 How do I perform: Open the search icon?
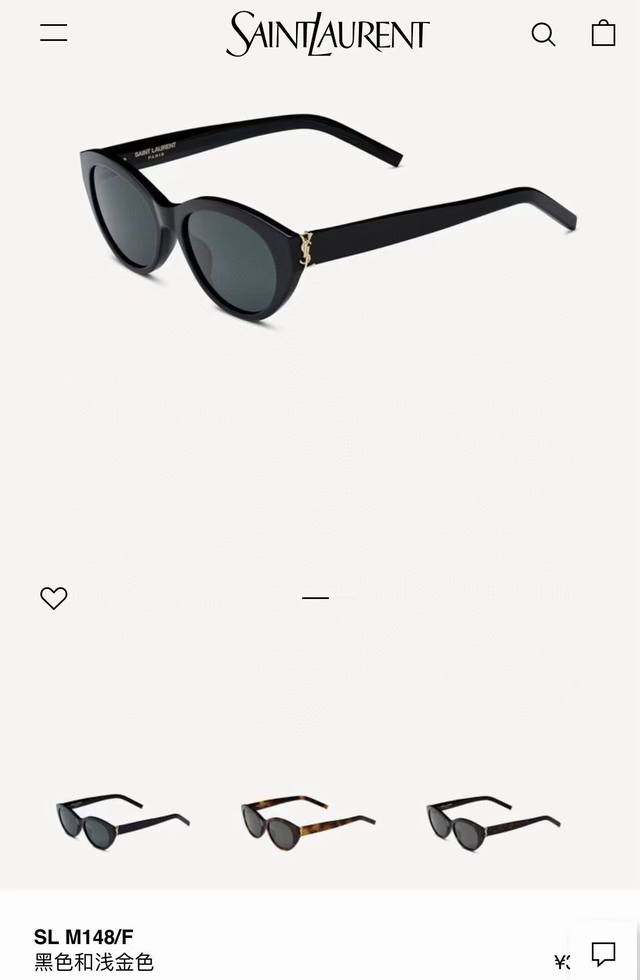click(x=543, y=35)
